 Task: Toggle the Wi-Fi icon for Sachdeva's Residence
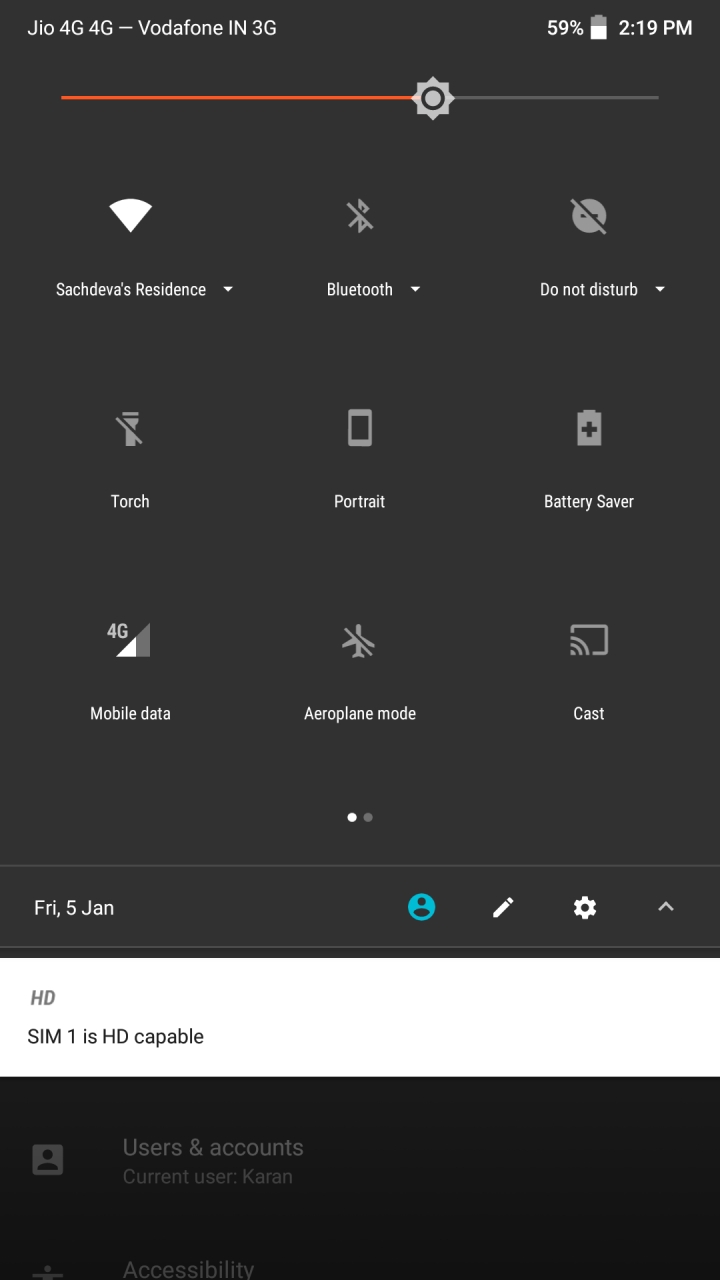tap(131, 215)
